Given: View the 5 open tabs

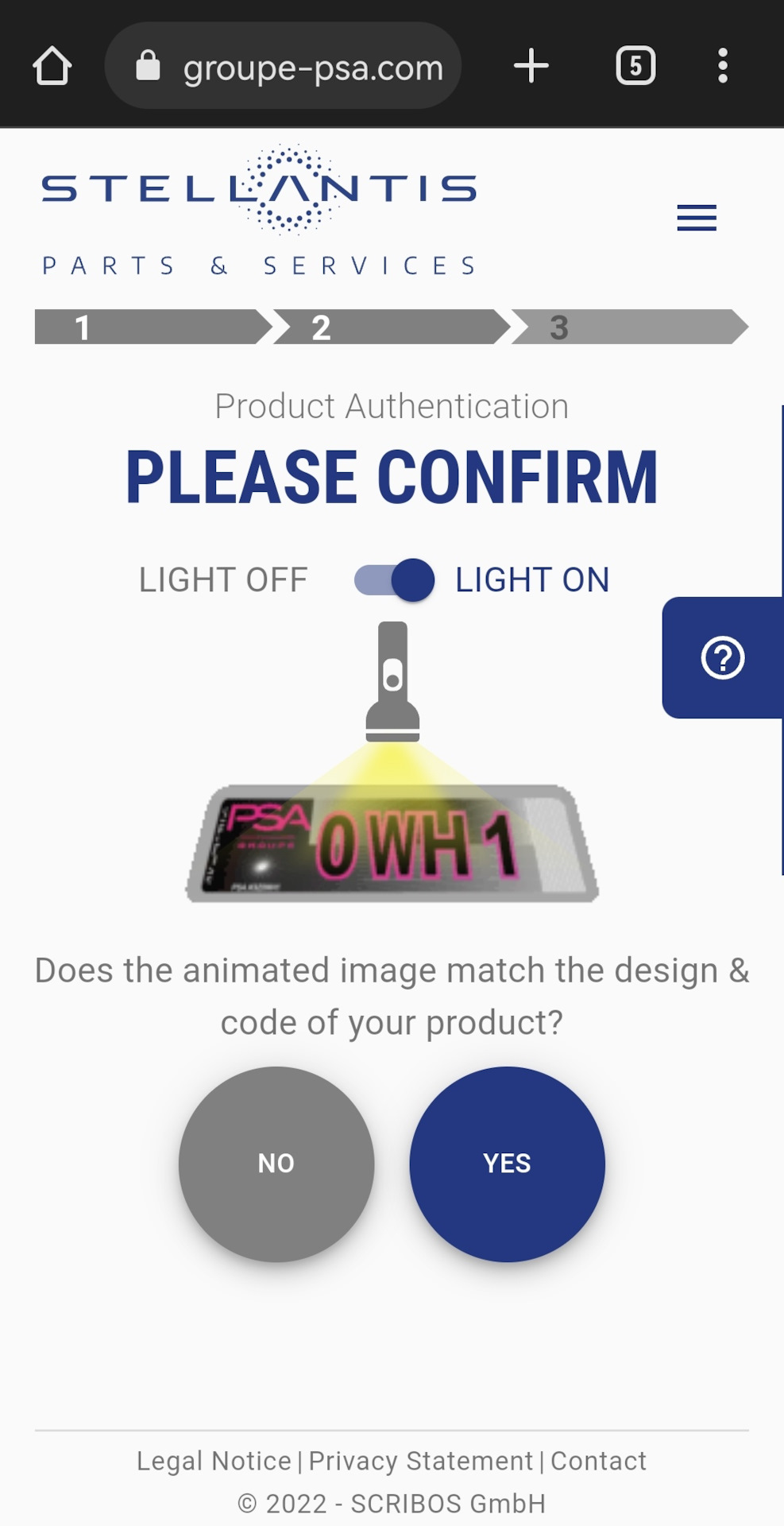Looking at the screenshot, I should click(635, 66).
